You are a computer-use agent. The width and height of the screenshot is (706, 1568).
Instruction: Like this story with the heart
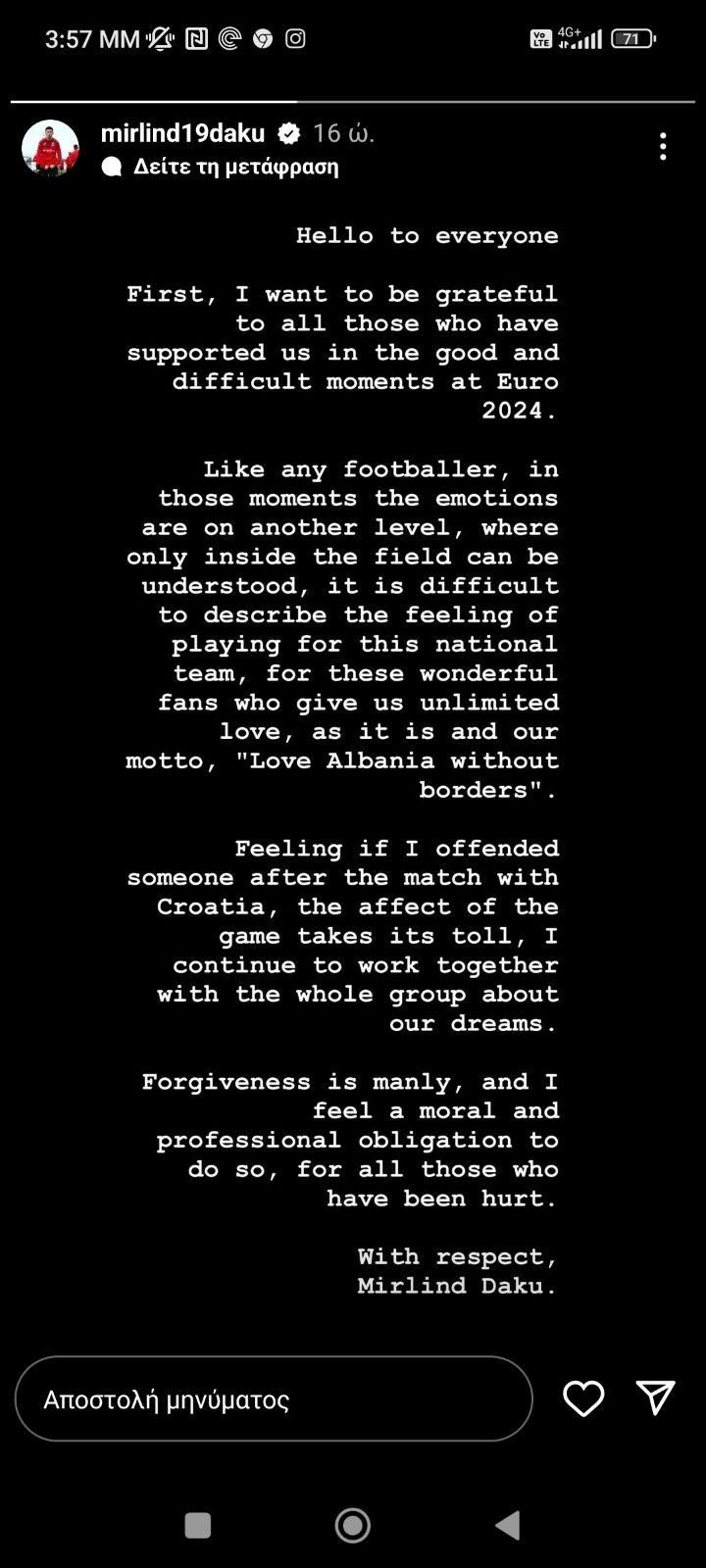point(583,1398)
